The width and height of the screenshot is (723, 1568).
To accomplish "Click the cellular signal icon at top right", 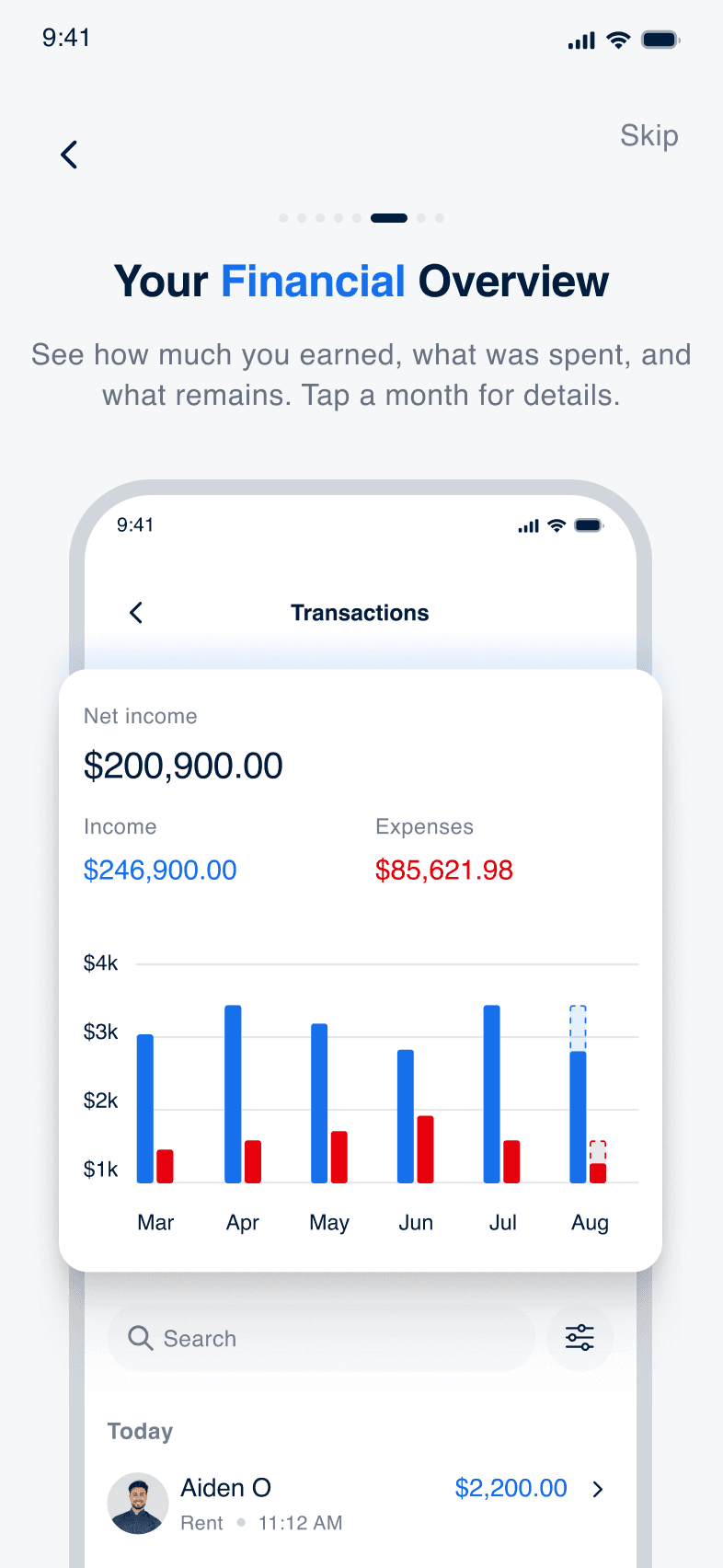I will click(580, 40).
